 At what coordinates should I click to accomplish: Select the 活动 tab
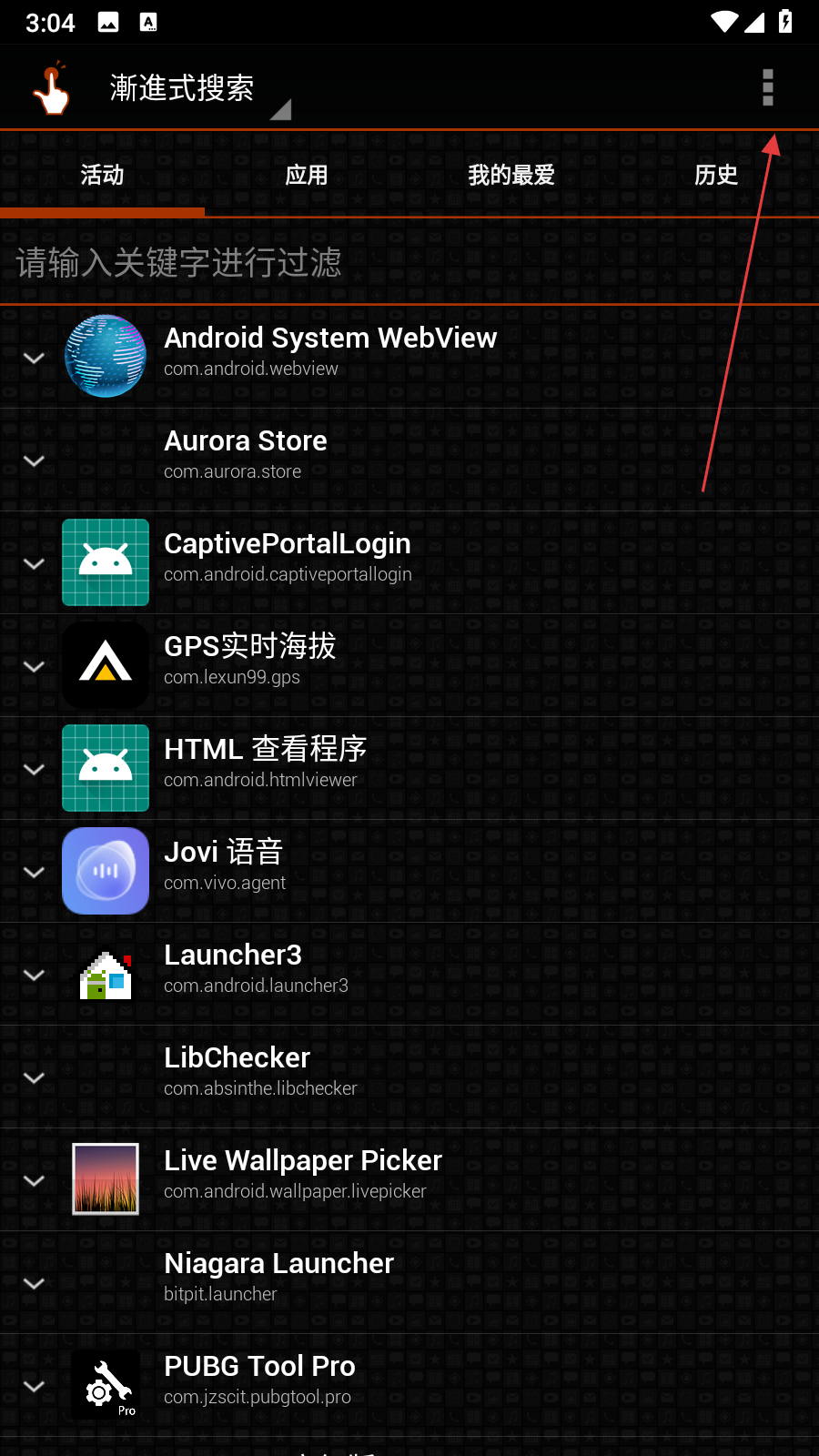click(102, 175)
